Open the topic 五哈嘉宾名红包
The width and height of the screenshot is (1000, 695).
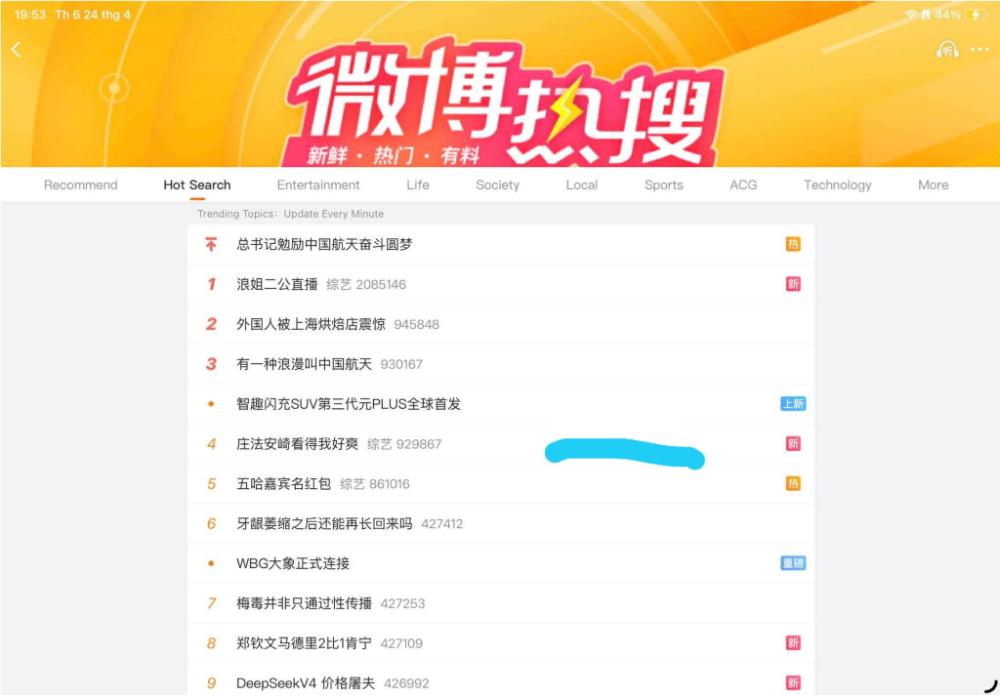pos(283,484)
